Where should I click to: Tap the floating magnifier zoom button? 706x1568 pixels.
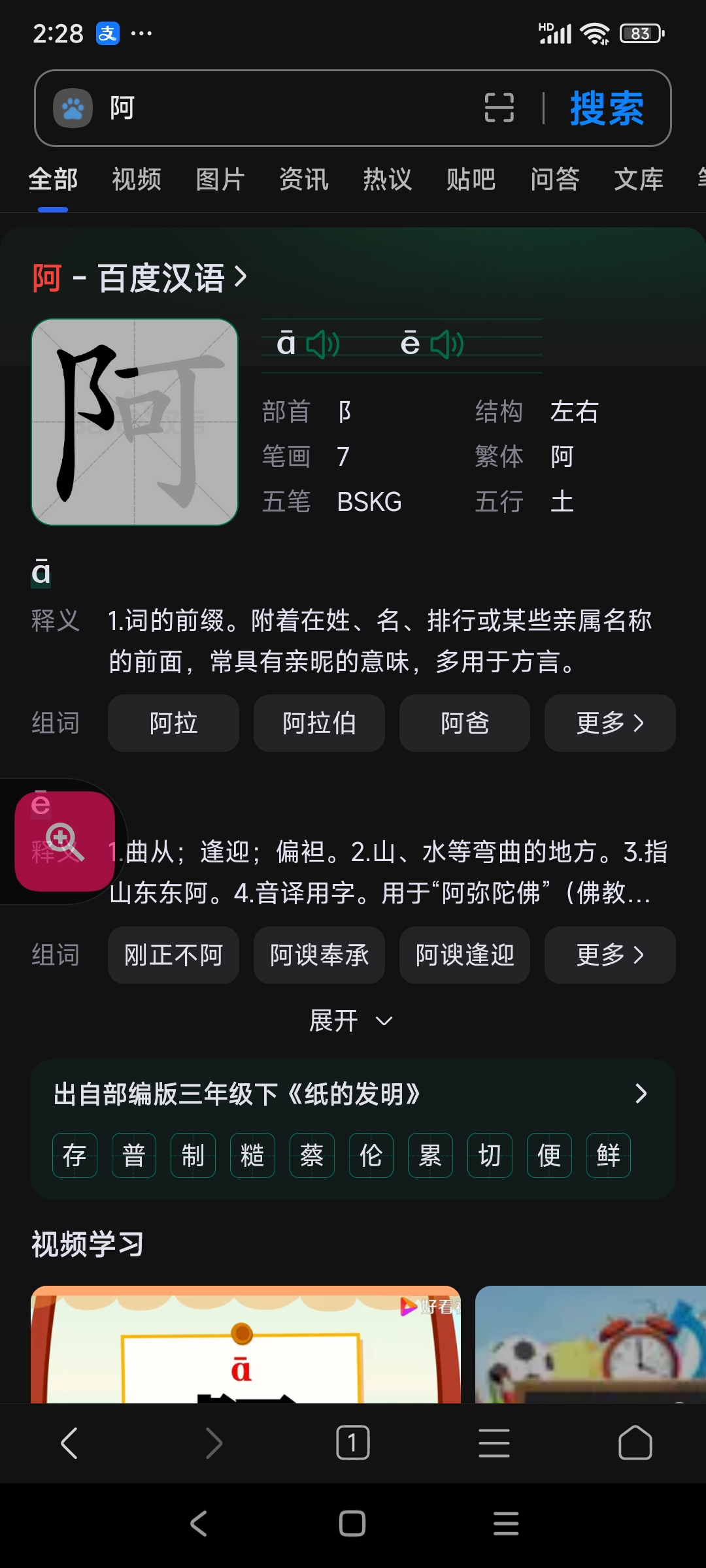[x=65, y=841]
